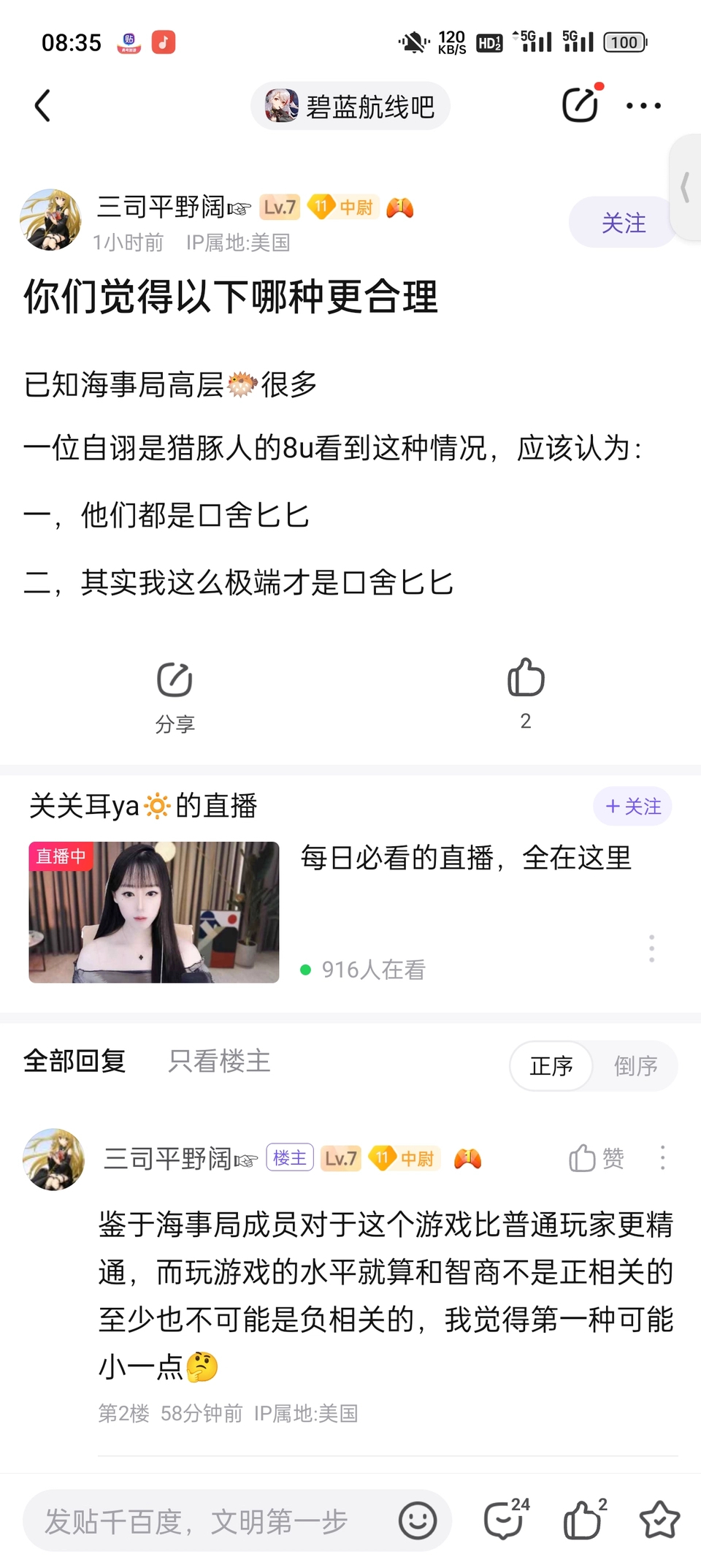This screenshot has height=1568, width=701.
Task: Open the 碧蓝航线吧 forum chip
Action: click(x=350, y=107)
